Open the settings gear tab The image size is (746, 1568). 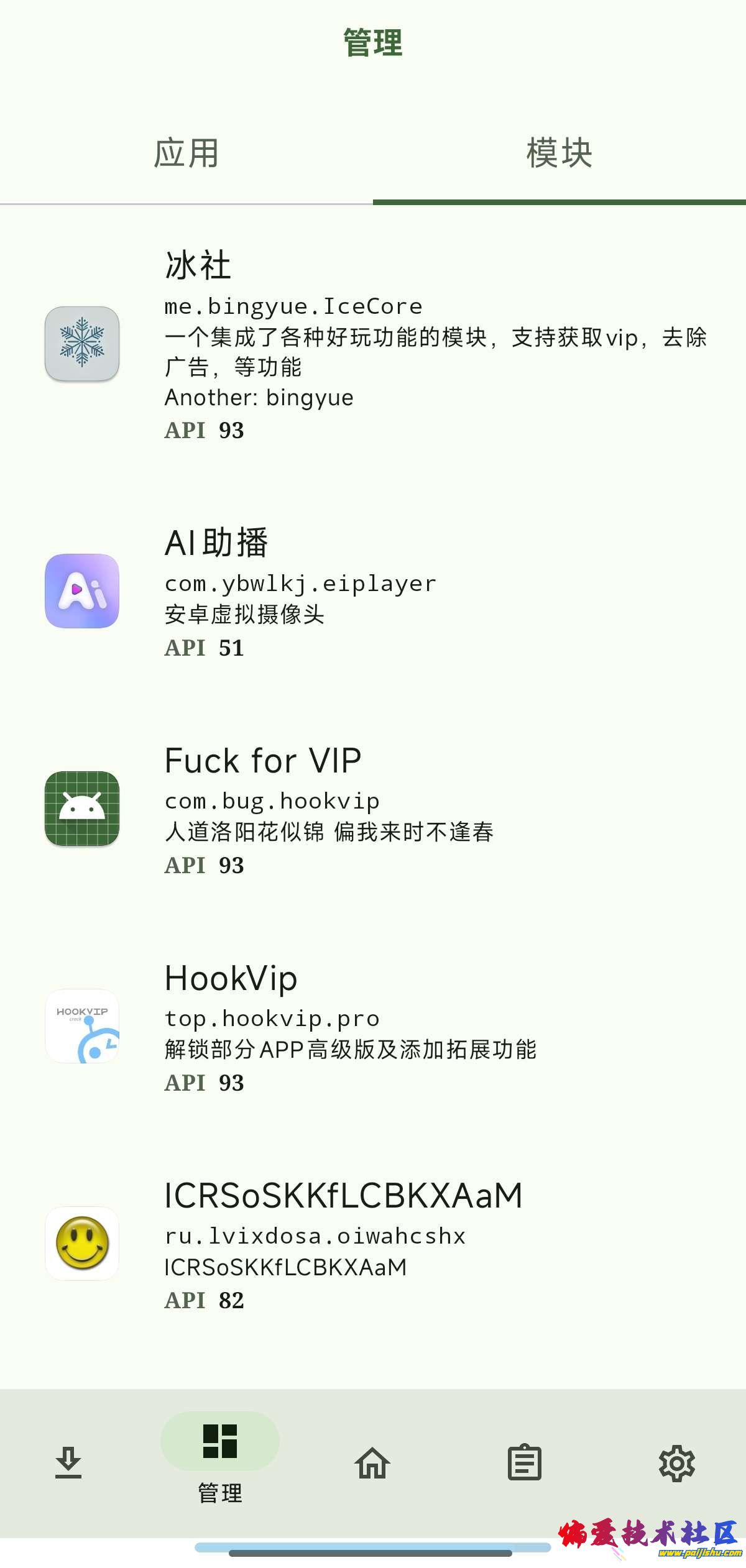tap(676, 1462)
